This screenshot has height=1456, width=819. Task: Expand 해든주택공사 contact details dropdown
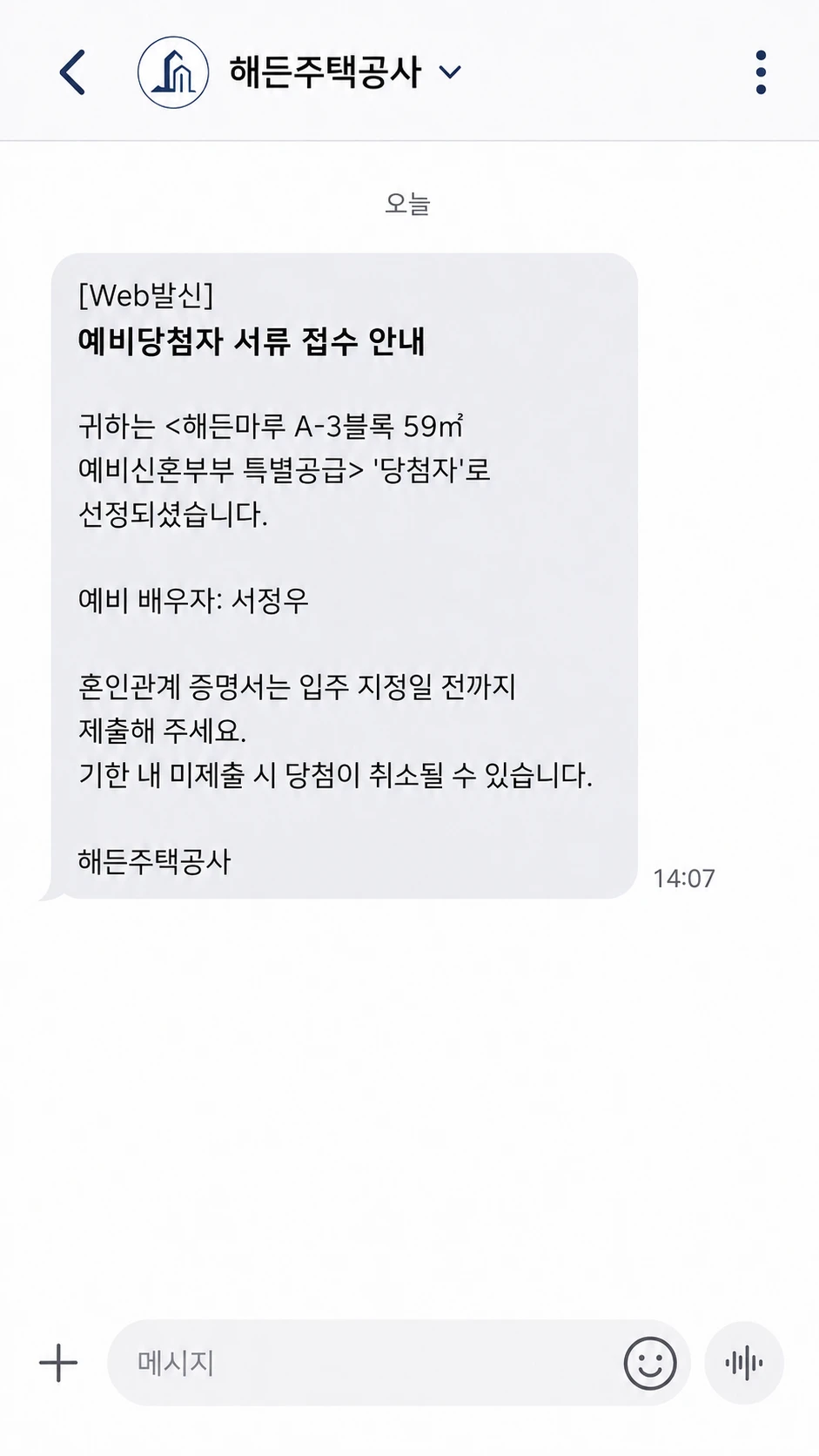click(x=450, y=71)
